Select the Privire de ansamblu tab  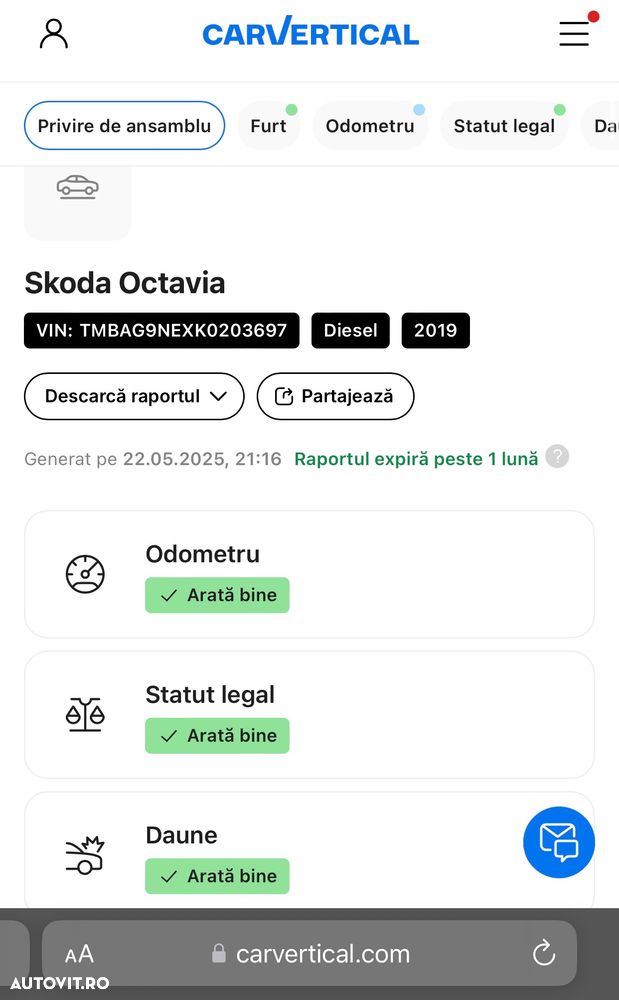[124, 126]
